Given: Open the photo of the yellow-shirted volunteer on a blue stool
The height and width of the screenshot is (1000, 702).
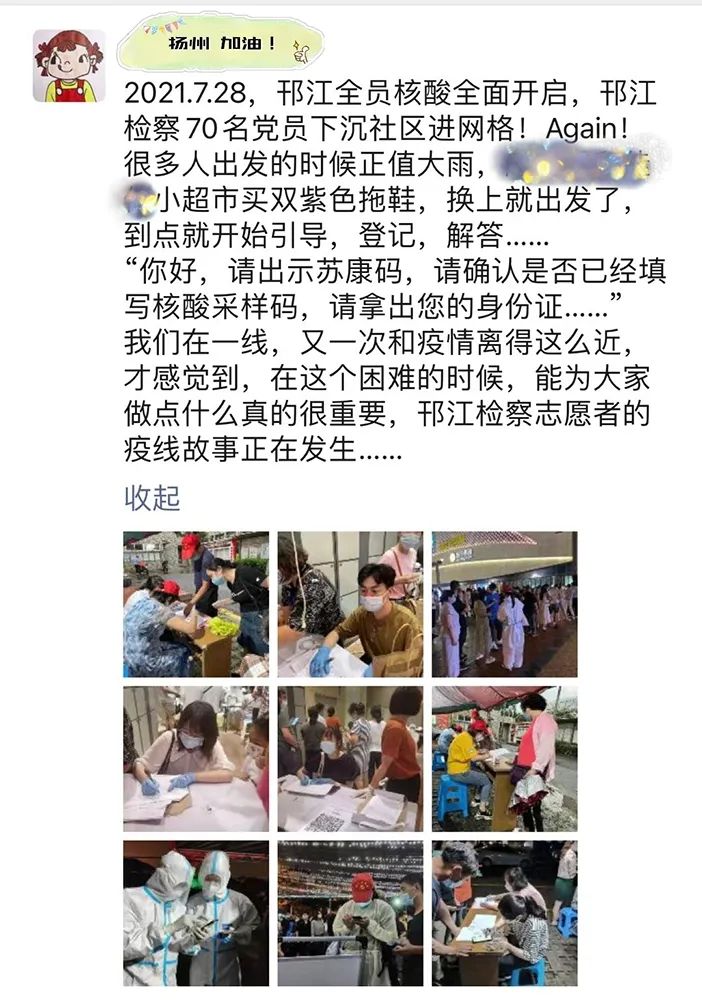Looking at the screenshot, I should coord(504,759).
